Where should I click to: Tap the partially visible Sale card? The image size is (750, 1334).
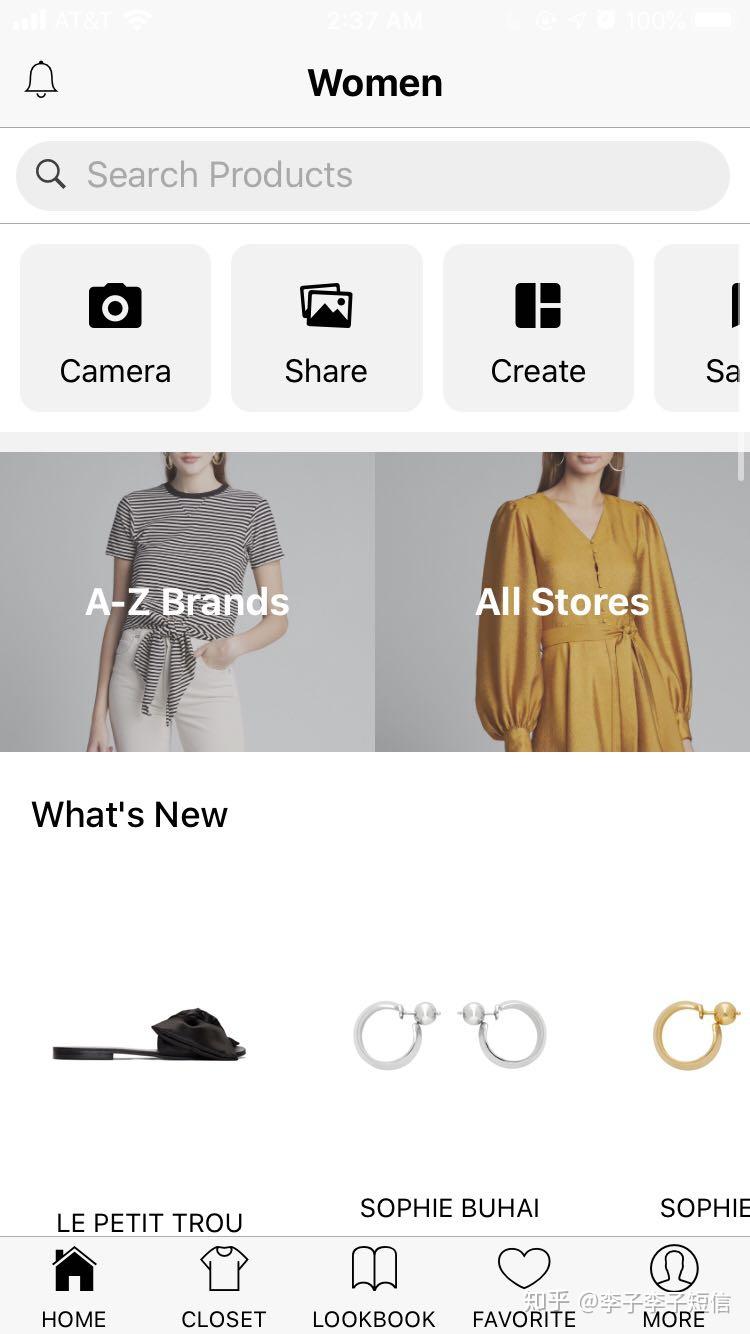[712, 327]
